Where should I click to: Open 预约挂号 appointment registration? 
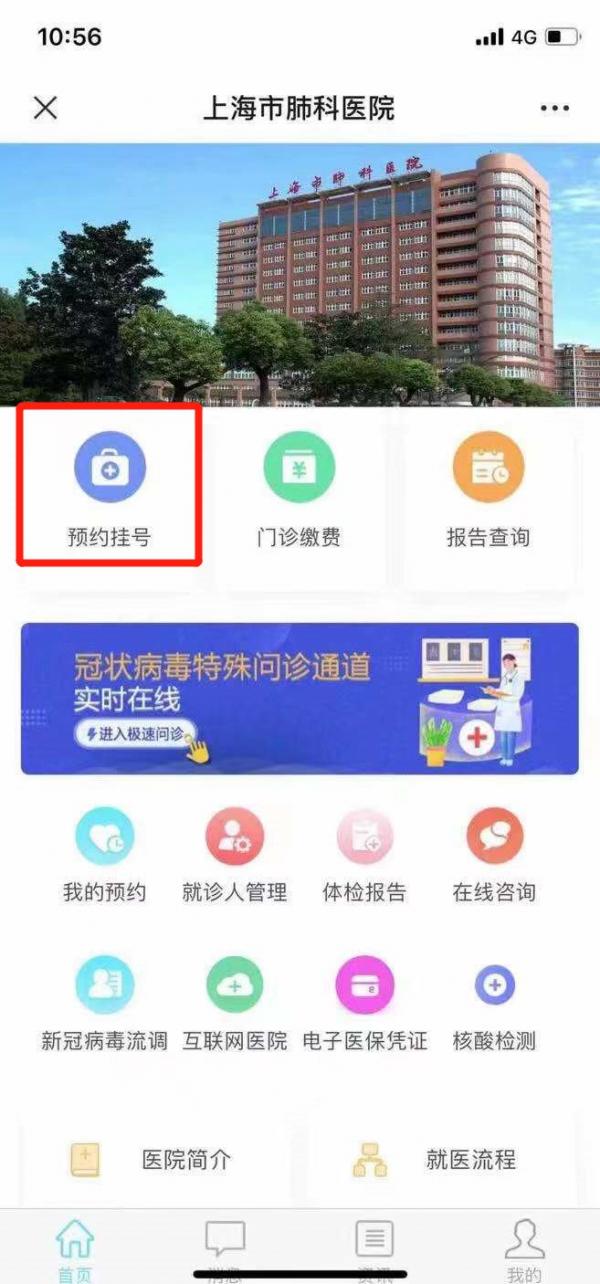coord(110,485)
